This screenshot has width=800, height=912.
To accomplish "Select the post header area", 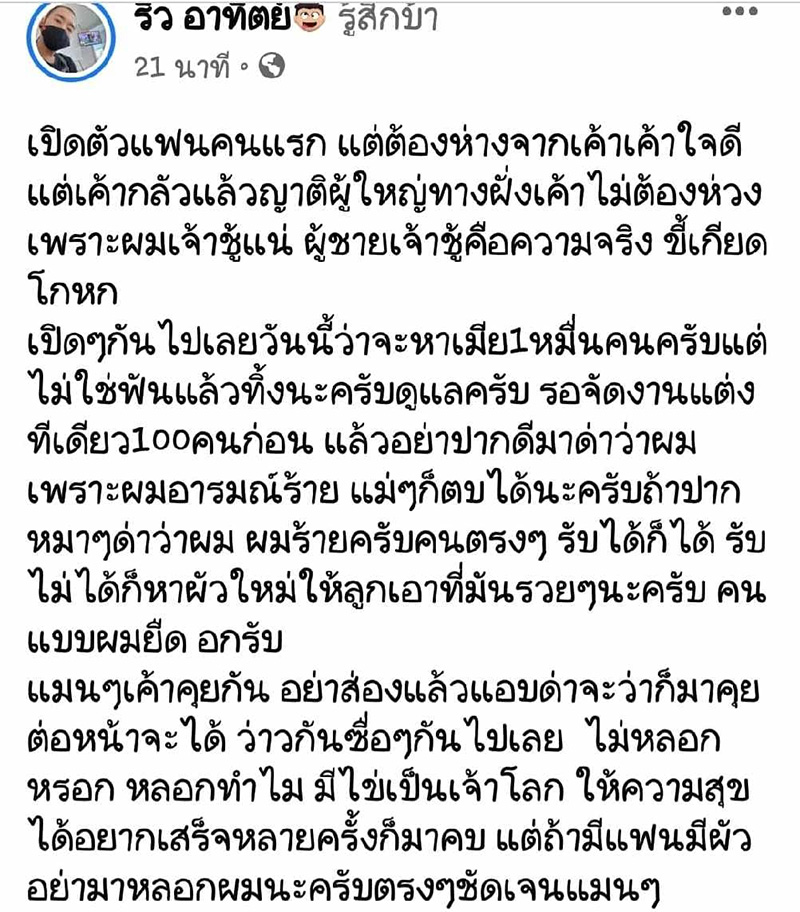I will point(300,40).
